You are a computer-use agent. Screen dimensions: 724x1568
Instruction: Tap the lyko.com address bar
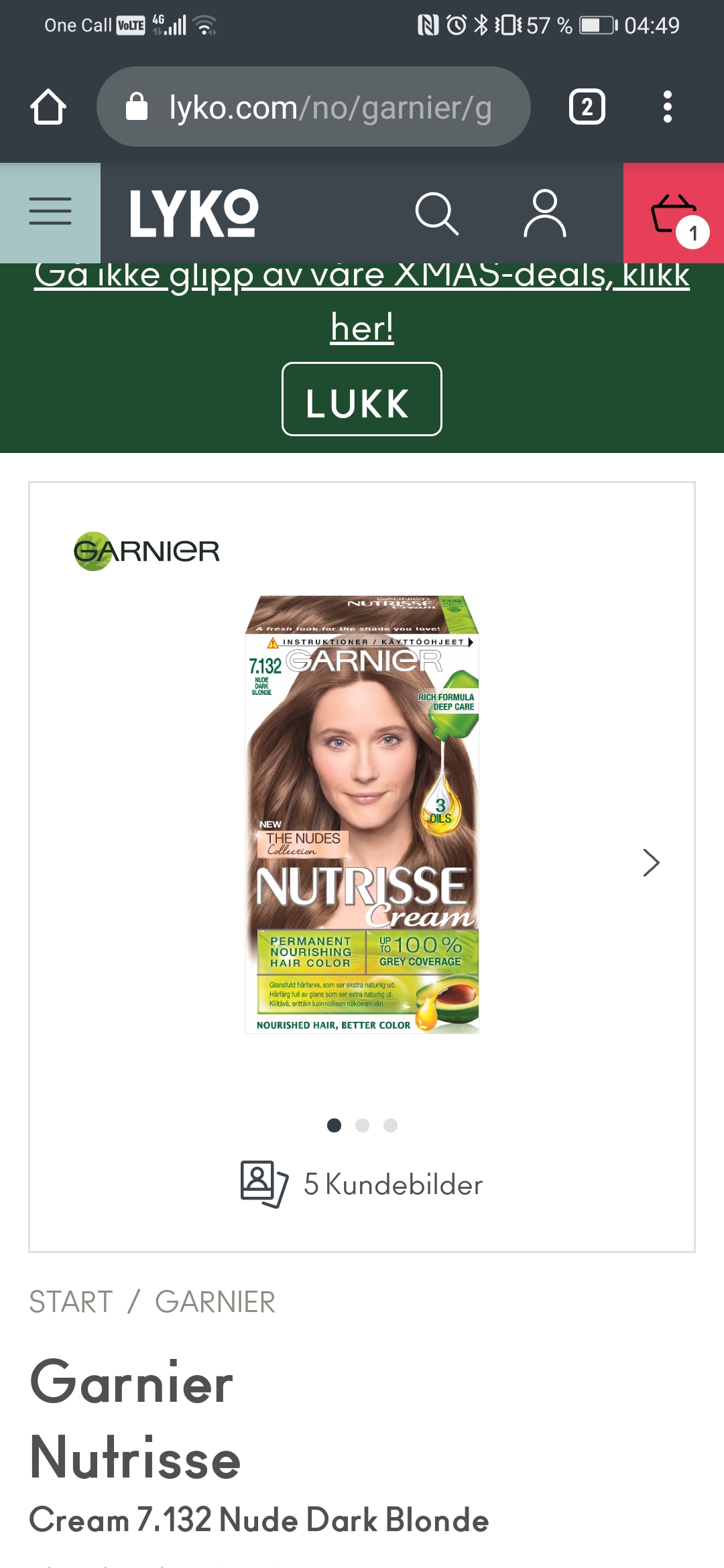pos(314,107)
